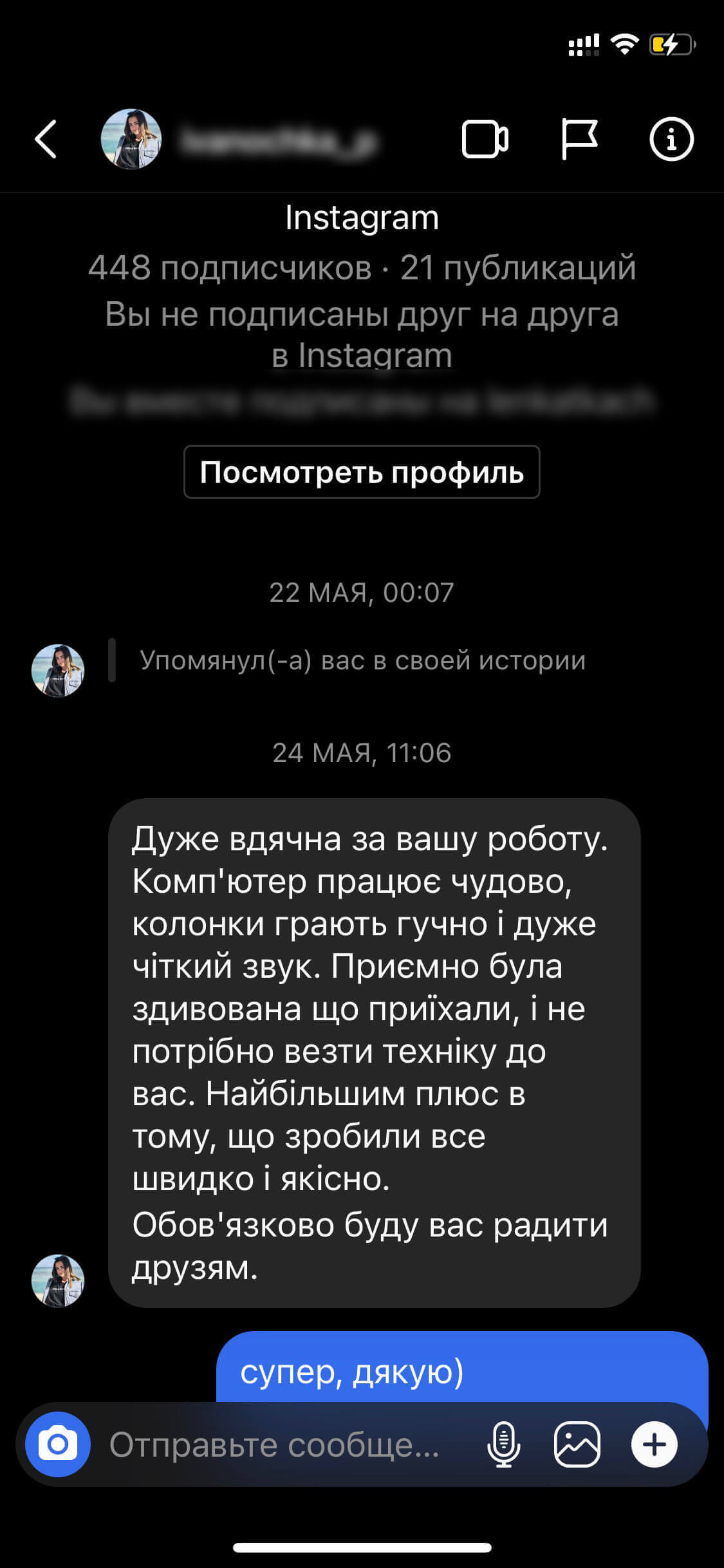Image resolution: width=724 pixels, height=1568 pixels.
Task: Open conversation info details
Action: coord(671,139)
